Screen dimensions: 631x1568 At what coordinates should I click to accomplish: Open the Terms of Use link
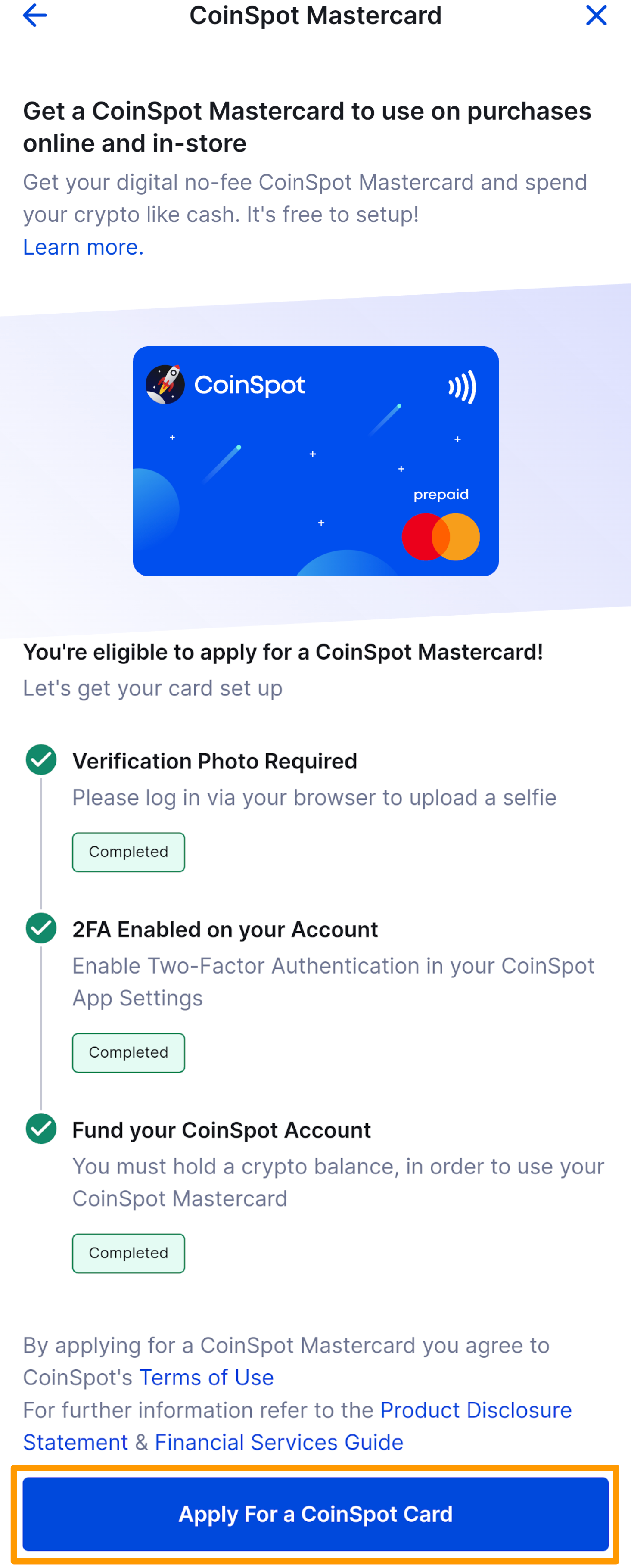[x=206, y=1377]
